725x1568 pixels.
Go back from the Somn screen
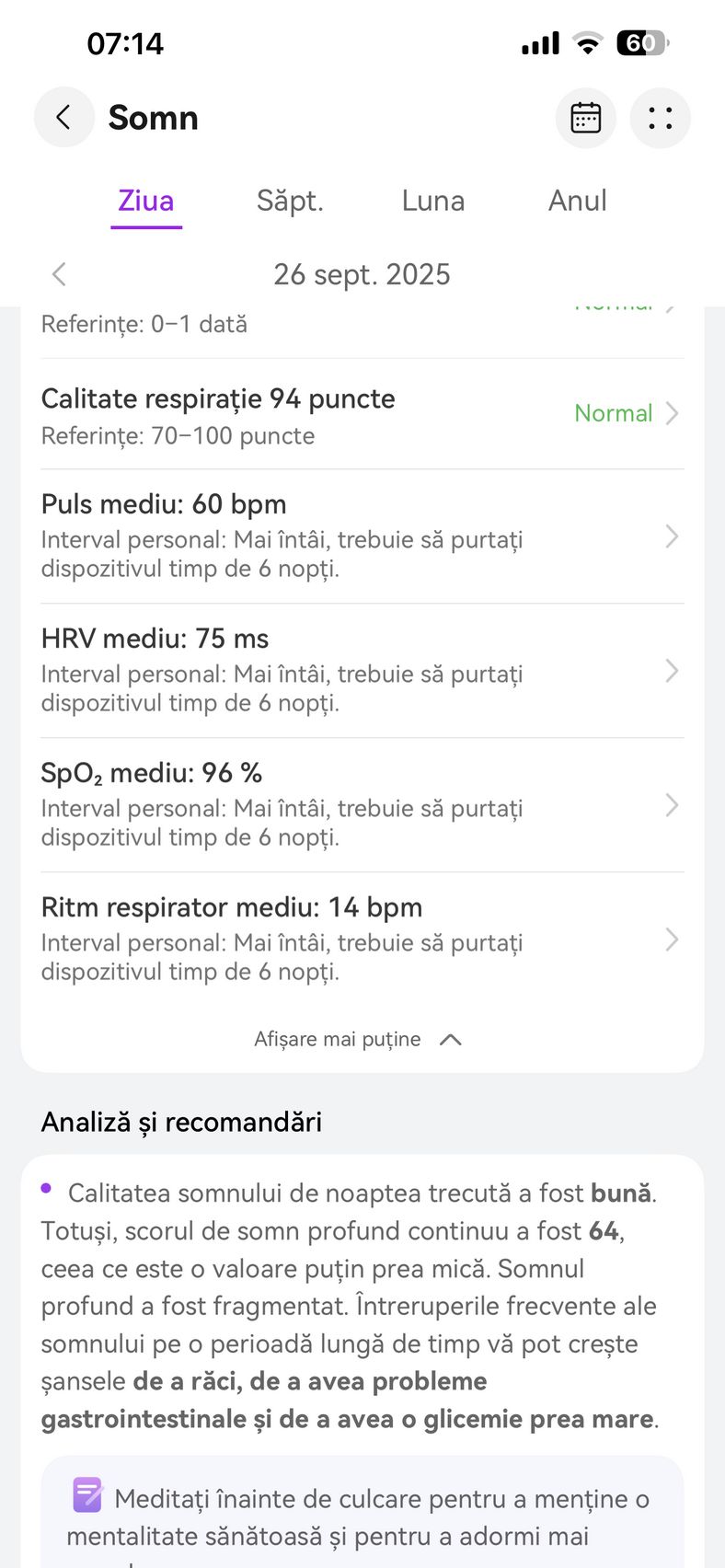click(x=63, y=118)
